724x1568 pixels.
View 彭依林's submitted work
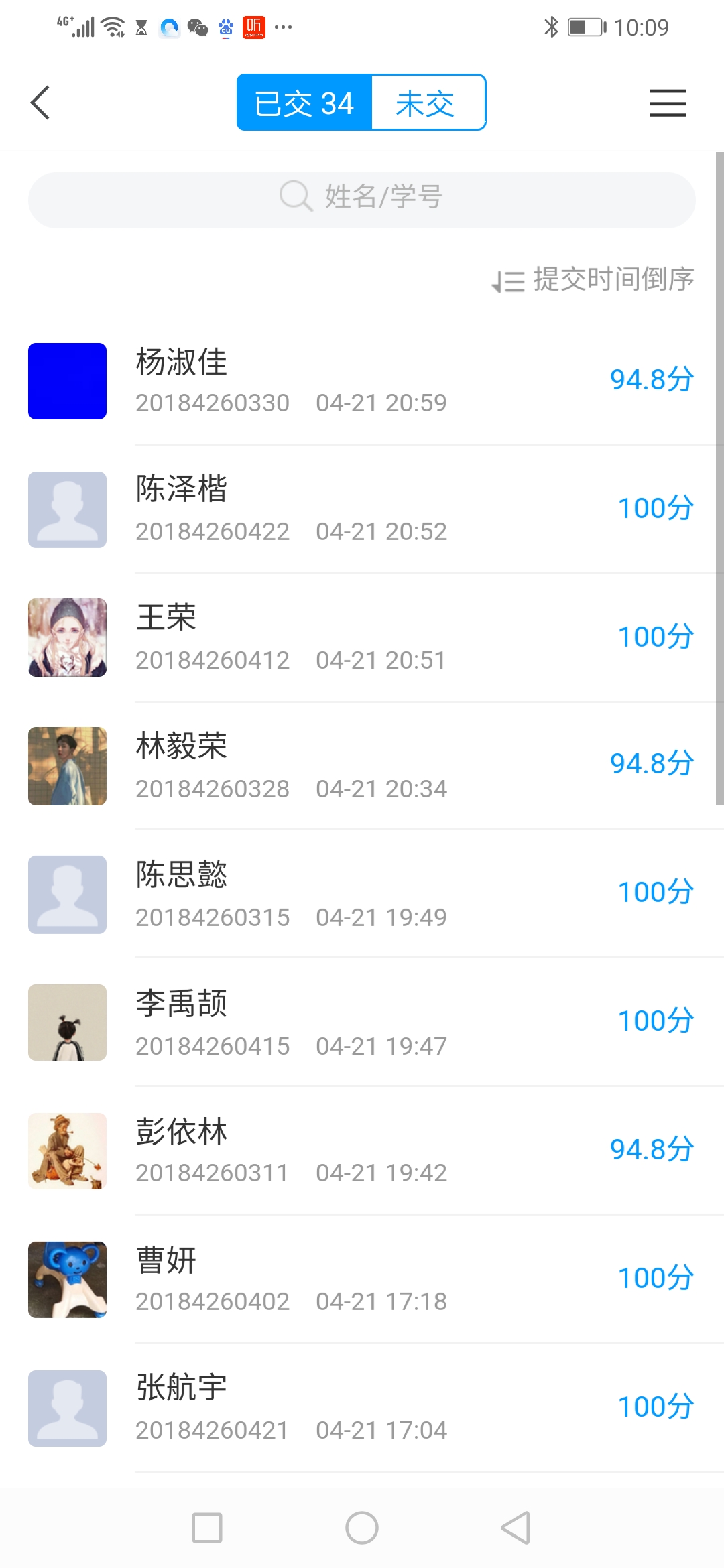coord(362,1151)
